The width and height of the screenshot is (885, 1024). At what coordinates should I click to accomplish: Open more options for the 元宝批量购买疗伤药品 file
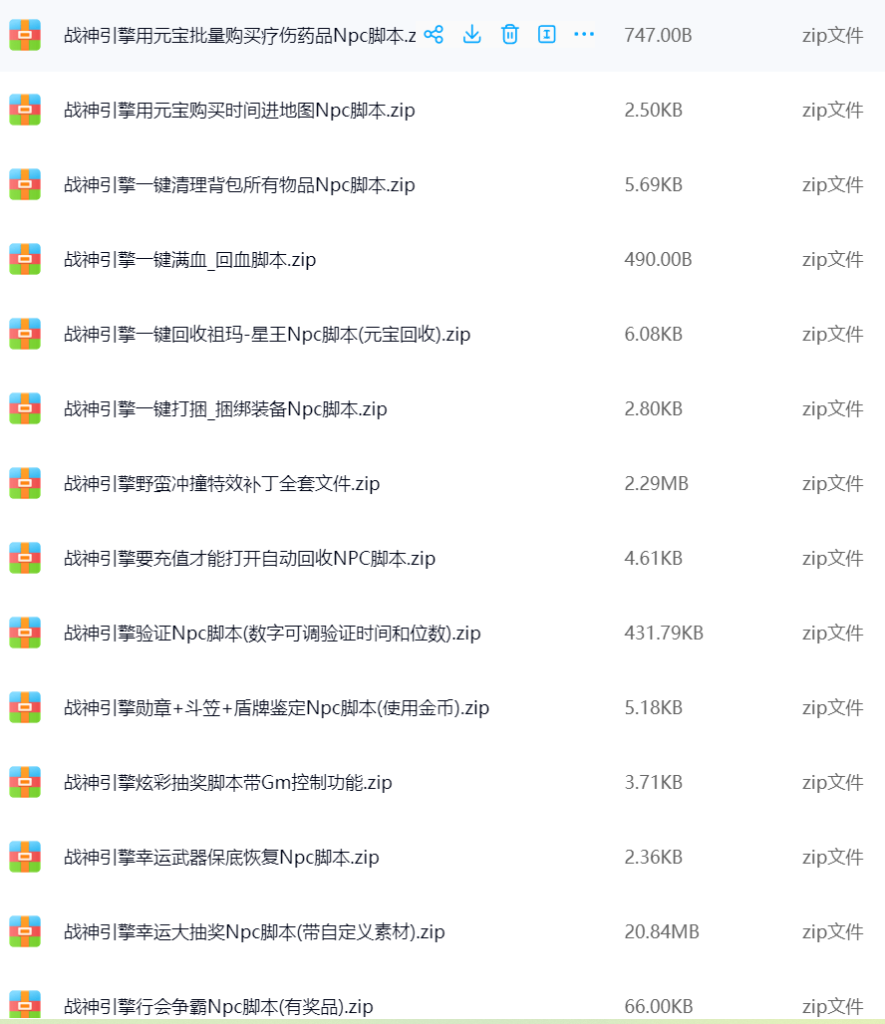(584, 35)
